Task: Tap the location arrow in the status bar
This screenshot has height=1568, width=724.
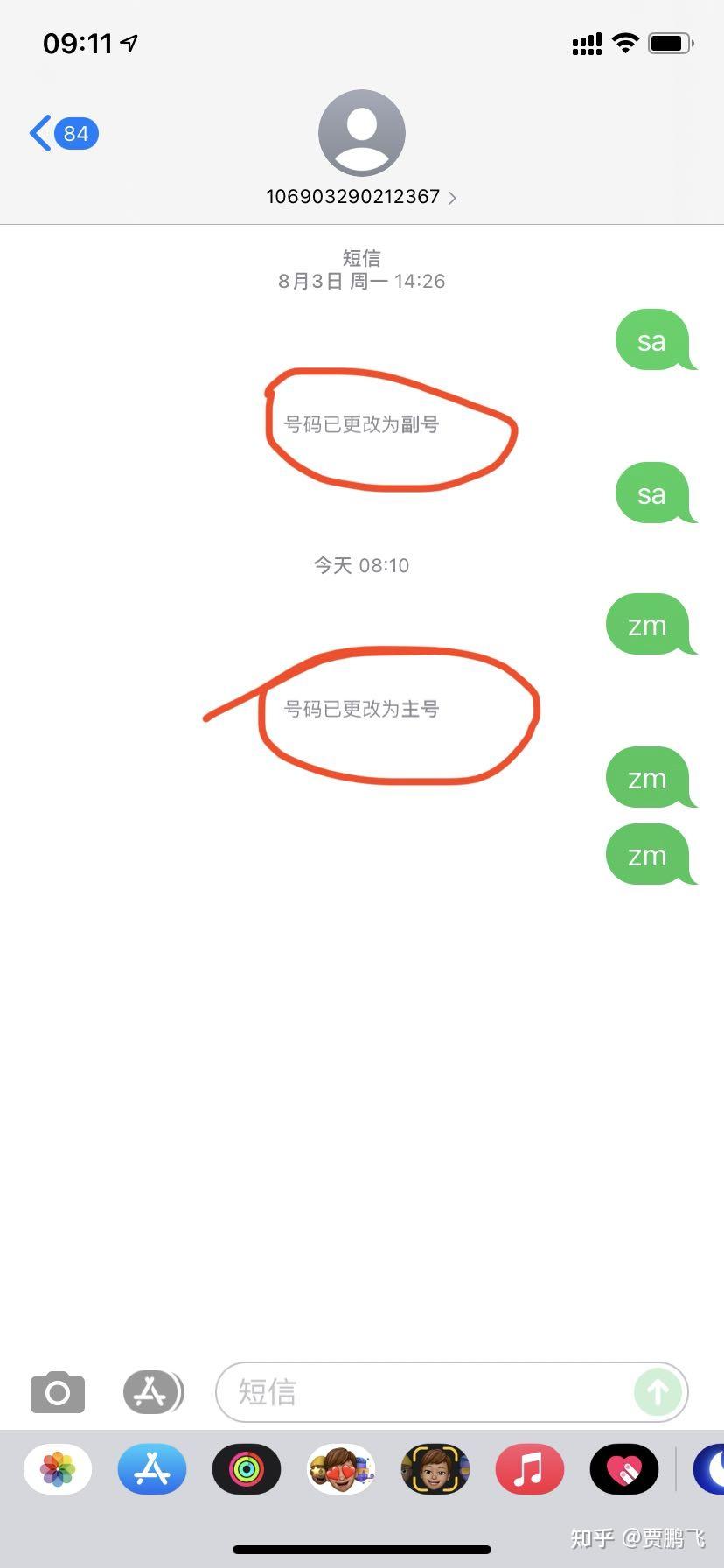Action: tap(125, 41)
